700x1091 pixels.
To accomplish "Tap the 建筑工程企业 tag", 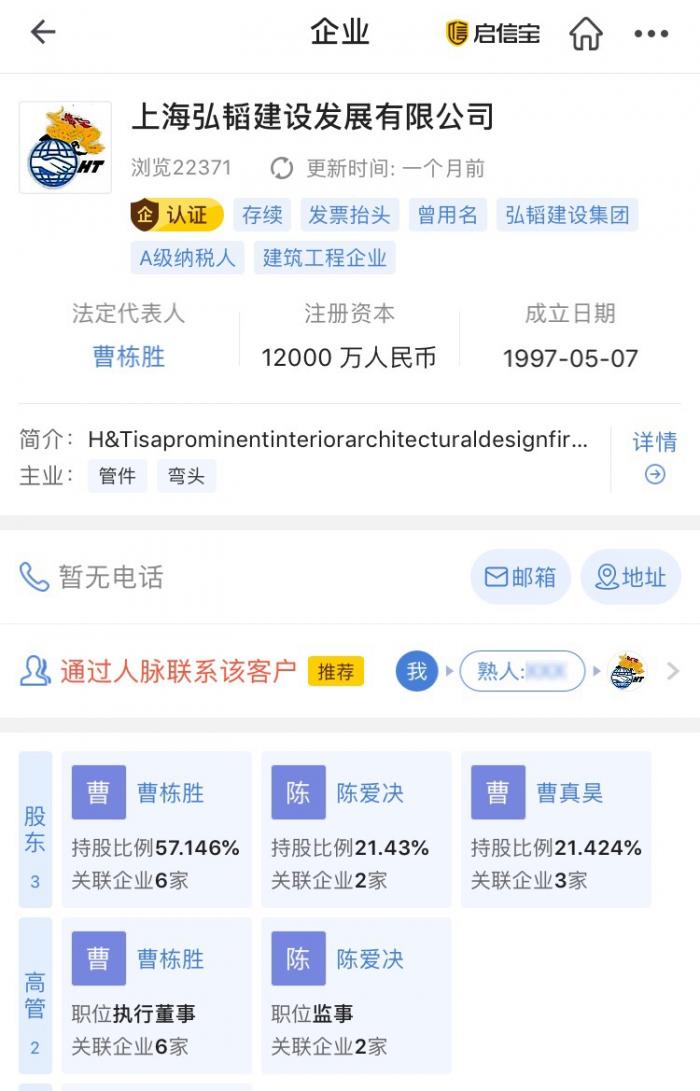I will tap(325, 258).
